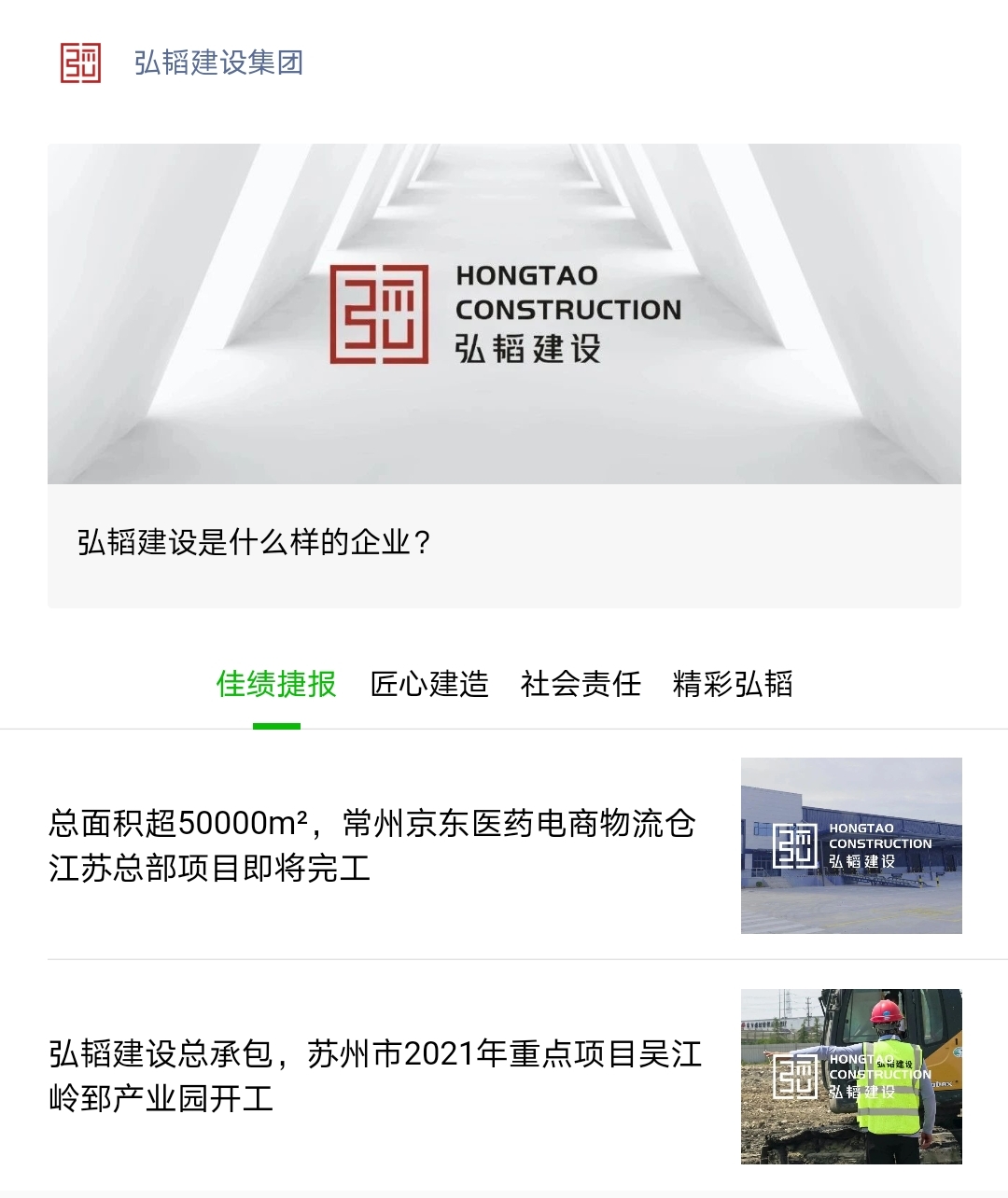
Task: Select the 佳绩捷报 tab
Action: (x=276, y=684)
